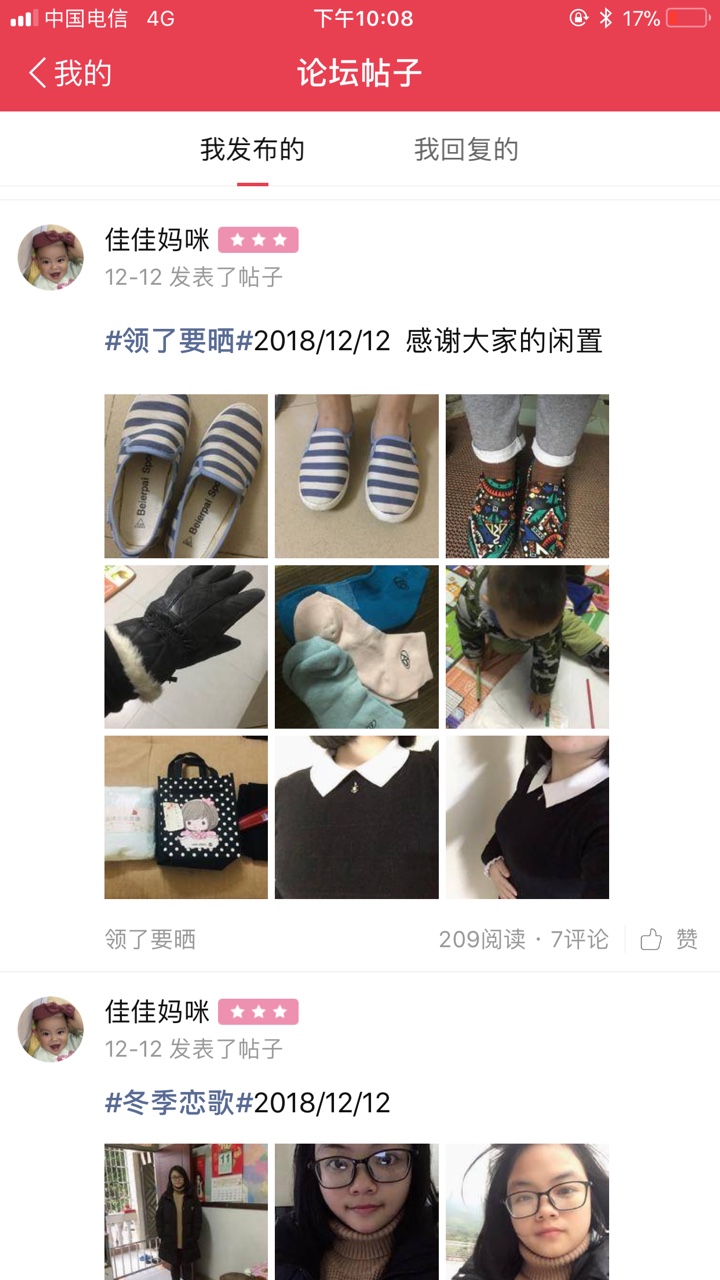The height and width of the screenshot is (1280, 720).
Task: View the colorful patterned shoes photo
Action: pos(527,476)
